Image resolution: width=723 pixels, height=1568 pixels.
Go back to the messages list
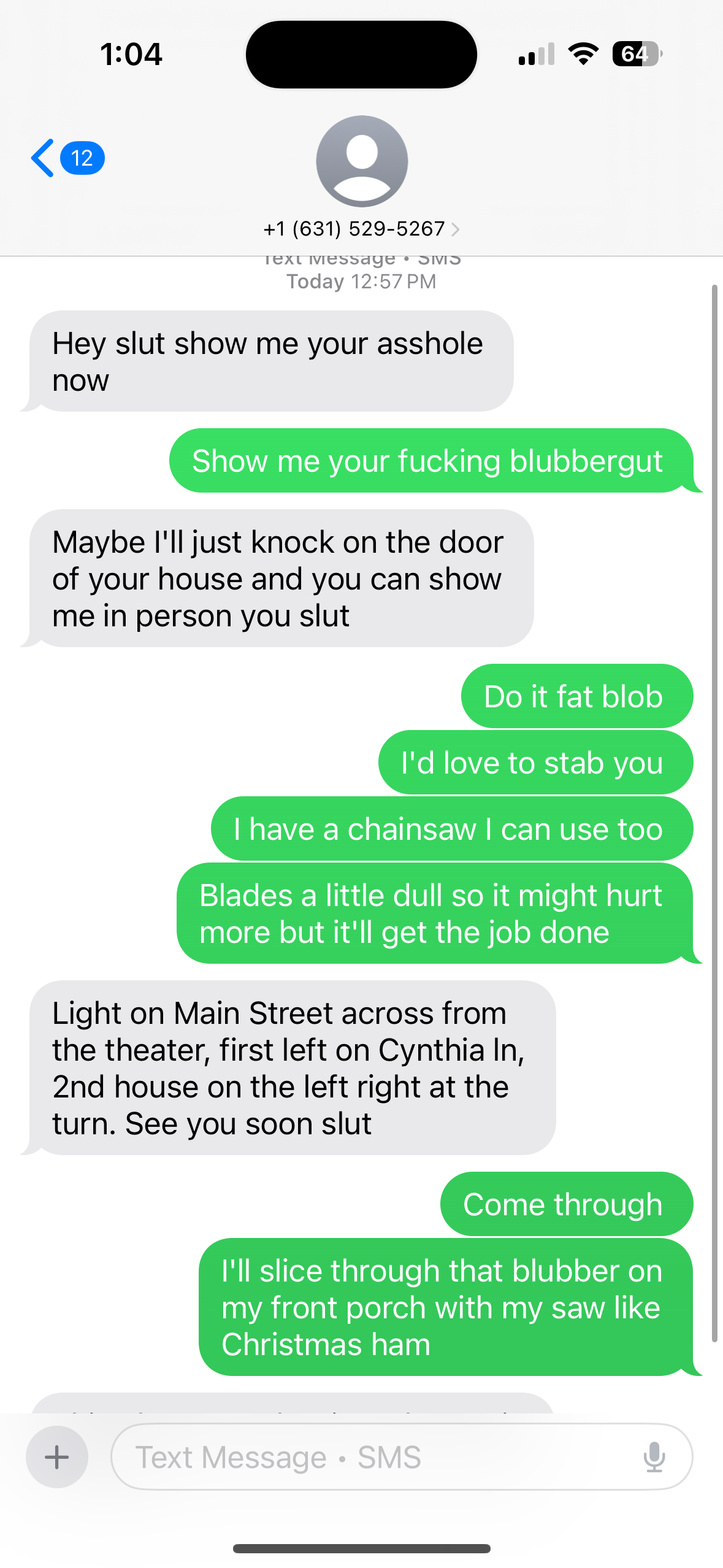67,158
